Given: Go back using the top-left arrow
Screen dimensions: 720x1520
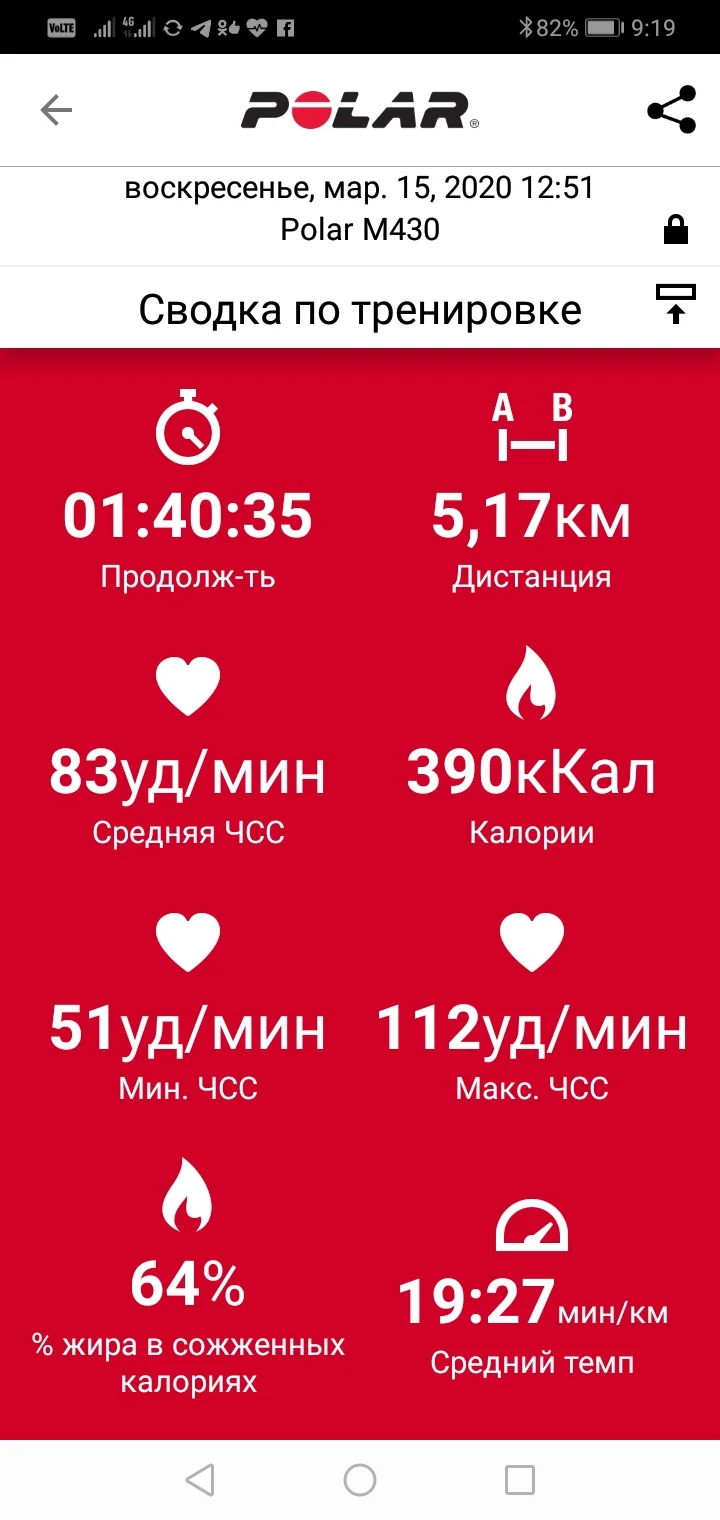Looking at the screenshot, I should [56, 110].
